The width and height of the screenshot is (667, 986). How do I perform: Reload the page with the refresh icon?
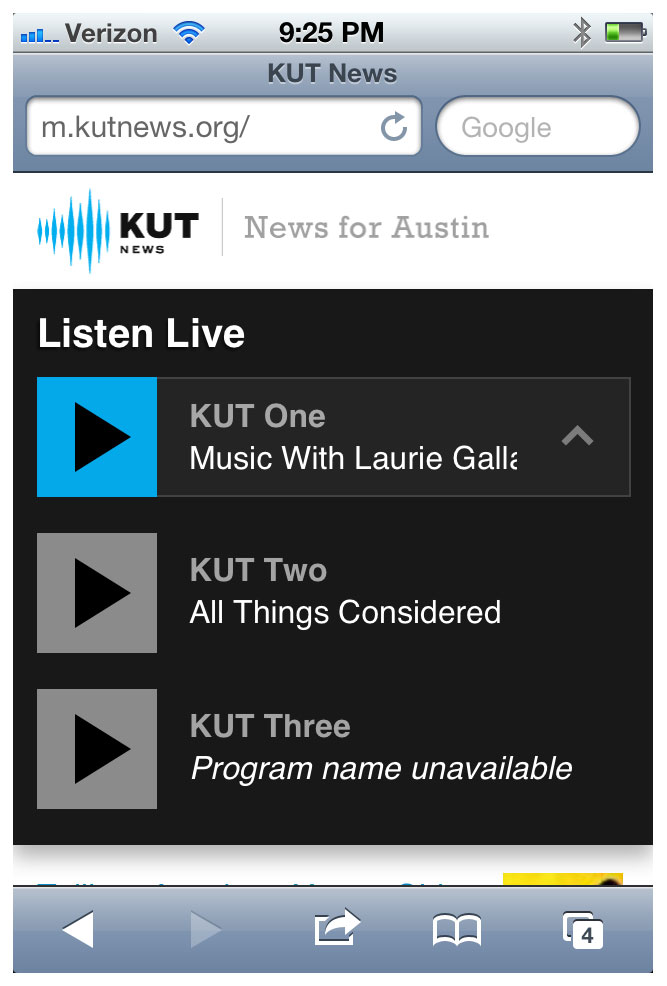click(x=394, y=127)
